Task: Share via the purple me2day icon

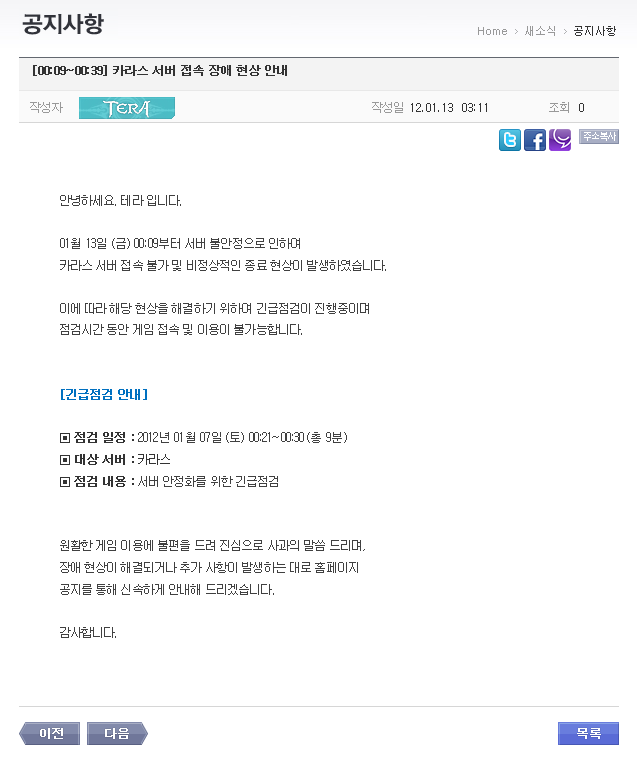Action: [560, 141]
